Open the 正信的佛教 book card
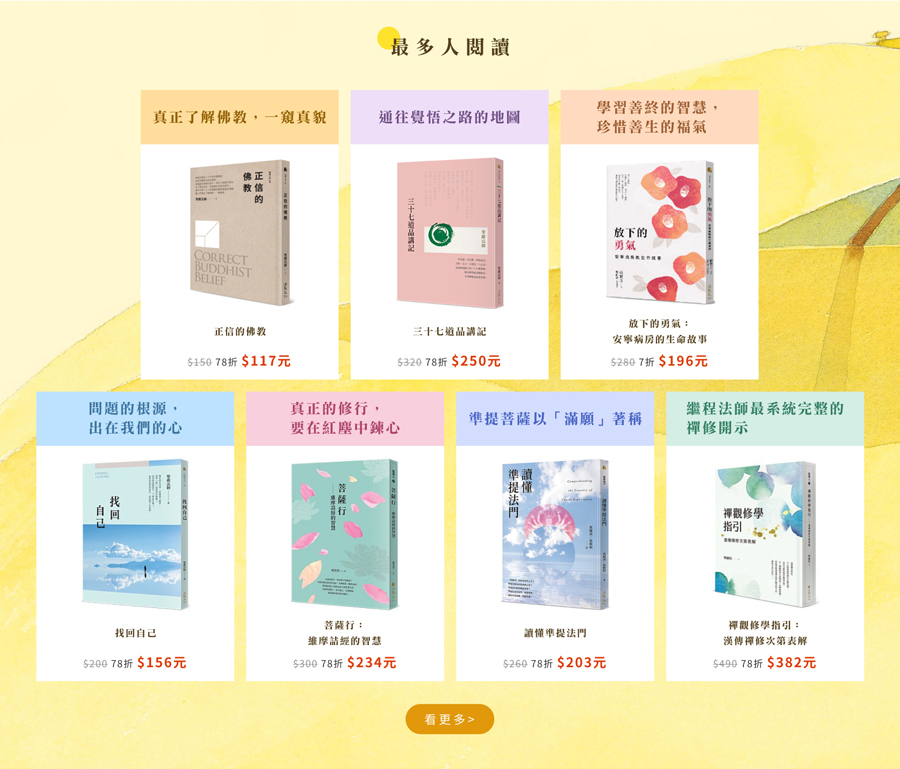The width and height of the screenshot is (900, 769). click(240, 234)
